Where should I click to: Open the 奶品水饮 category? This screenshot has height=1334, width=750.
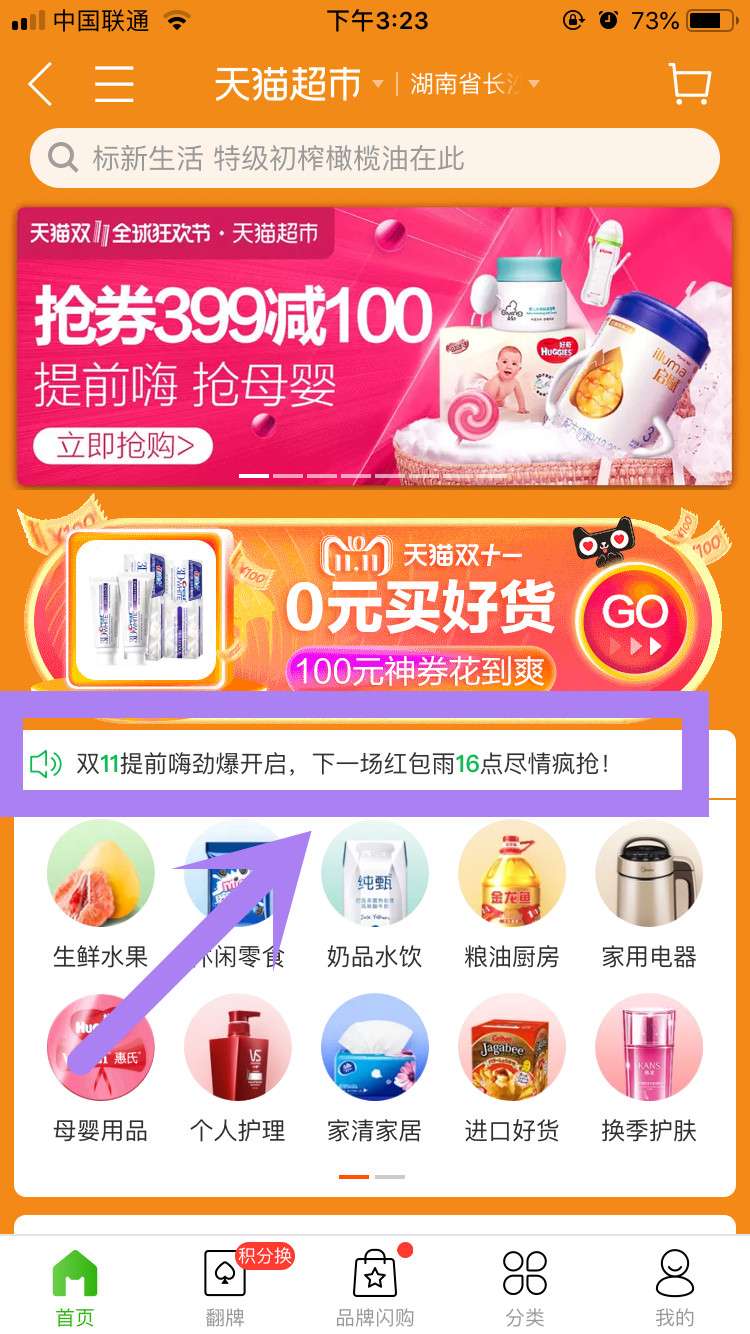tap(374, 896)
